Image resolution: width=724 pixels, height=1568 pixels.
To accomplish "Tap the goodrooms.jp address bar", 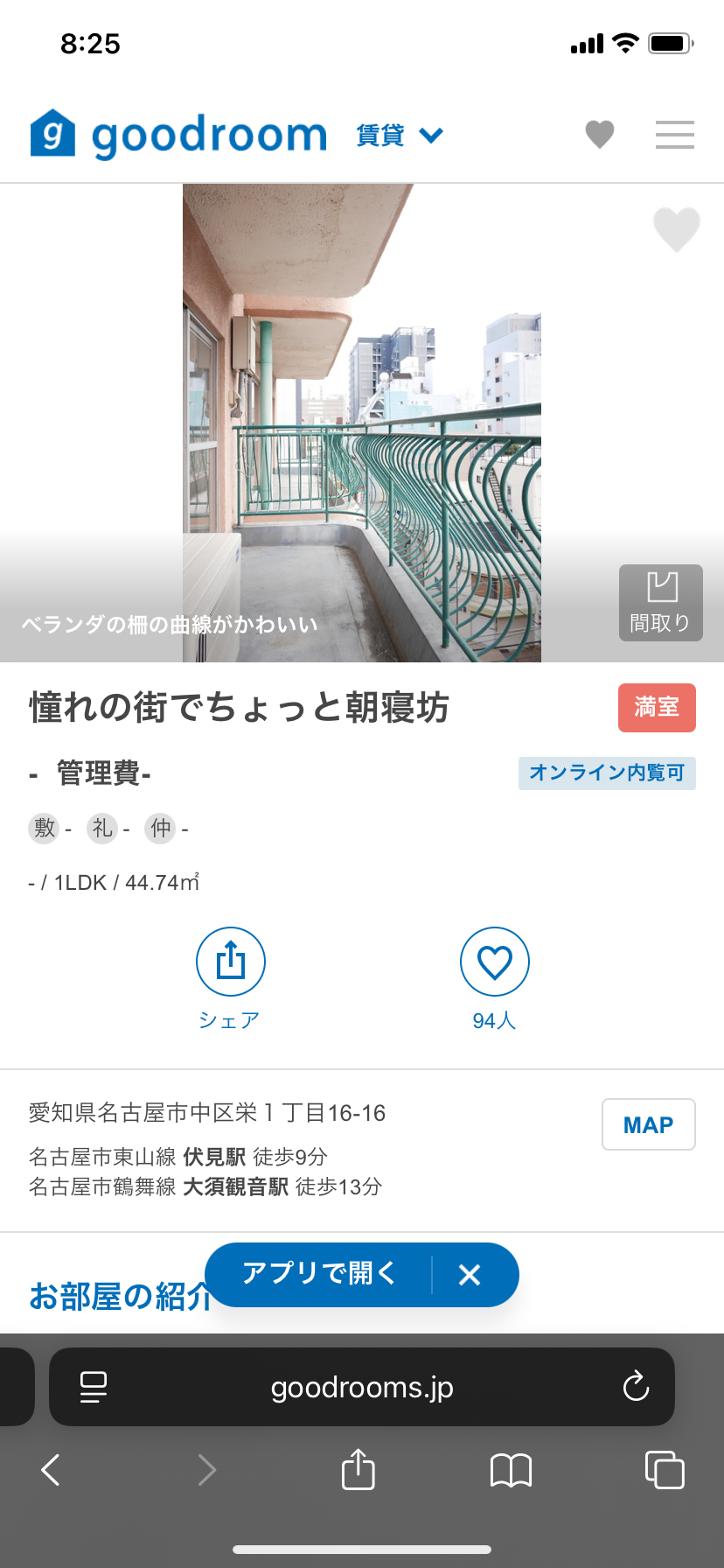I will click(362, 1386).
